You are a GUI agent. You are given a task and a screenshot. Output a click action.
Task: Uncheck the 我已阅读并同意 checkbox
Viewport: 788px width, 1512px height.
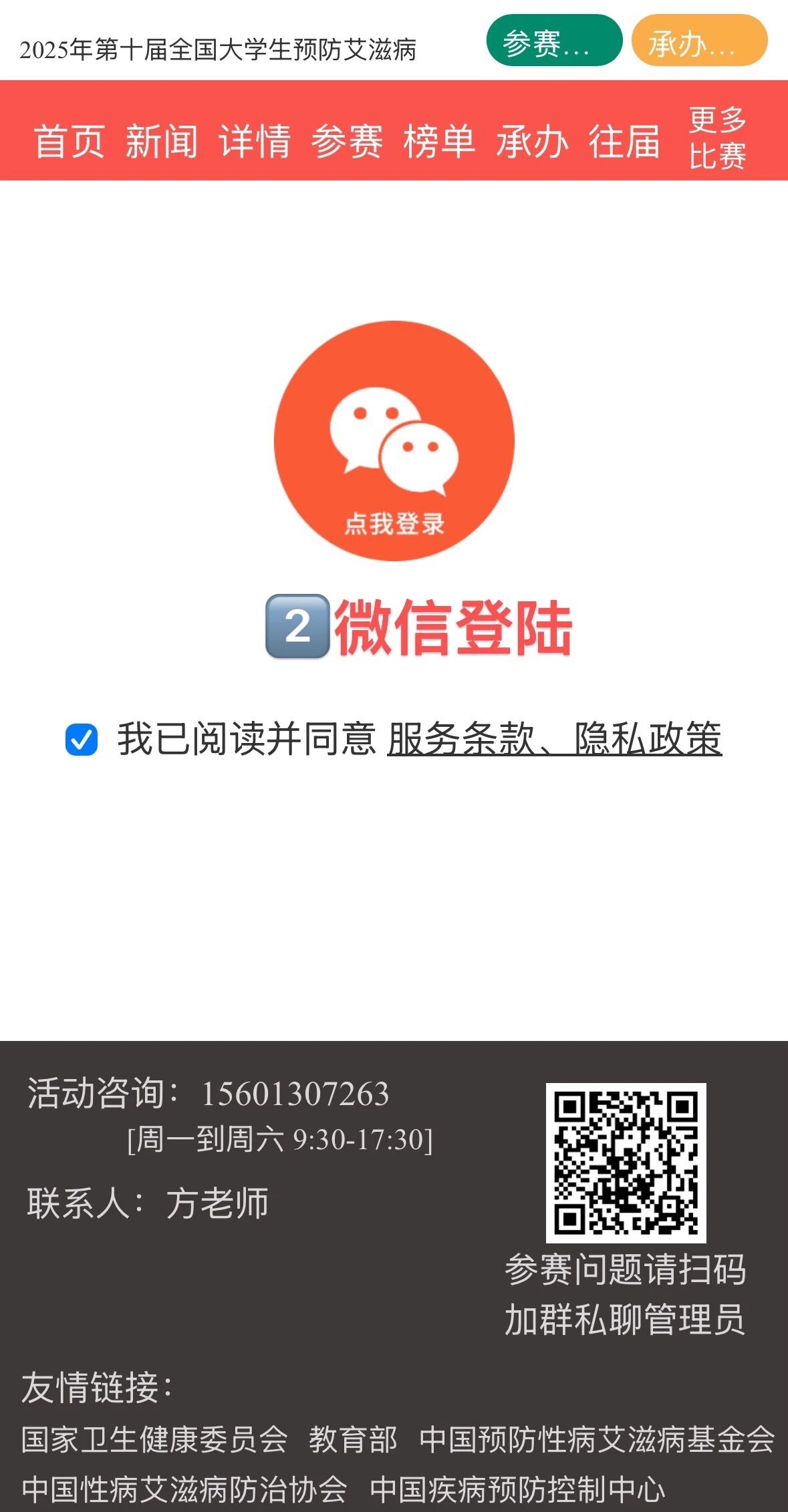click(x=82, y=740)
